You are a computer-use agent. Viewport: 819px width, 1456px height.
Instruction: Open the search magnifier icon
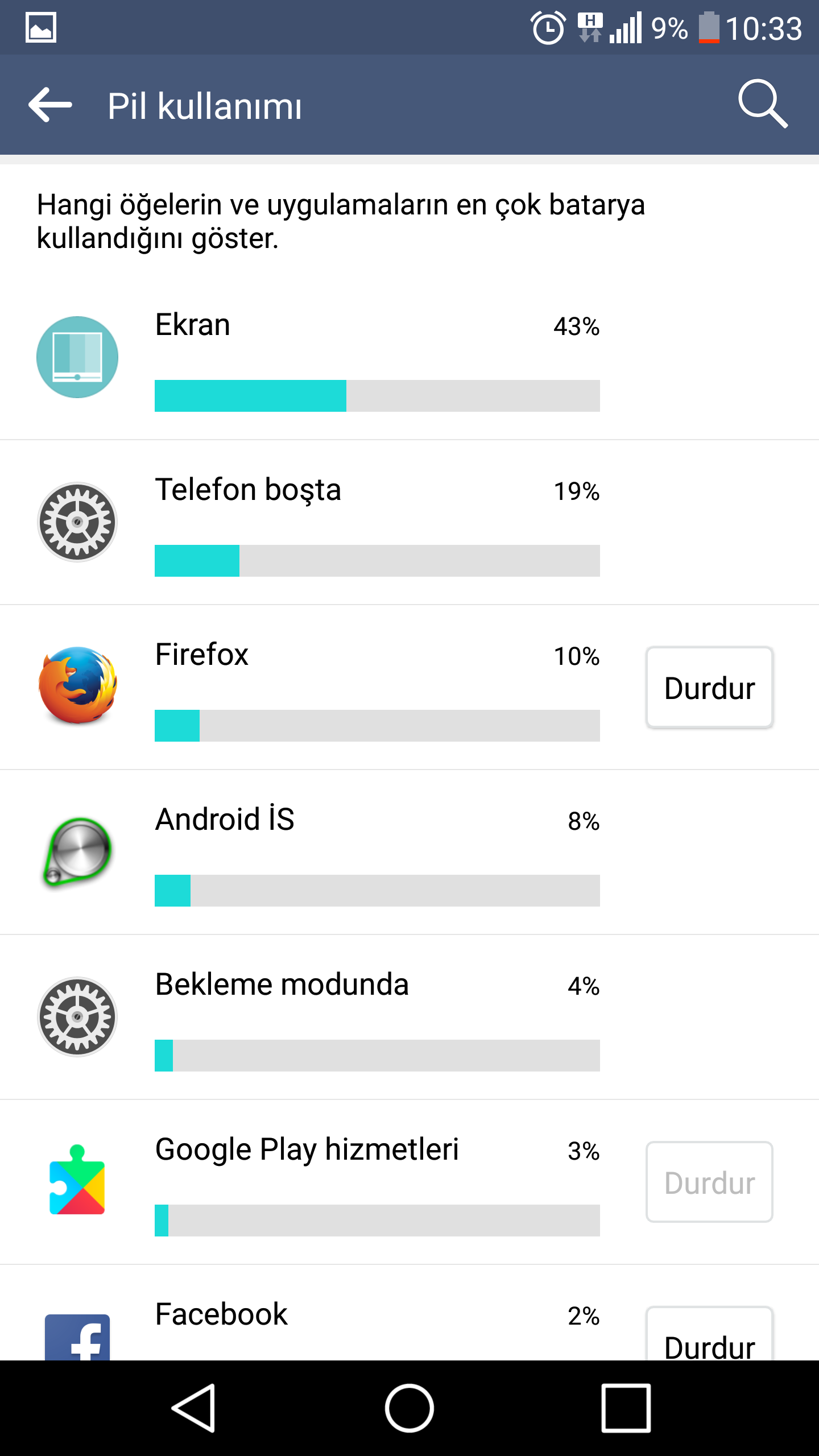[x=763, y=104]
